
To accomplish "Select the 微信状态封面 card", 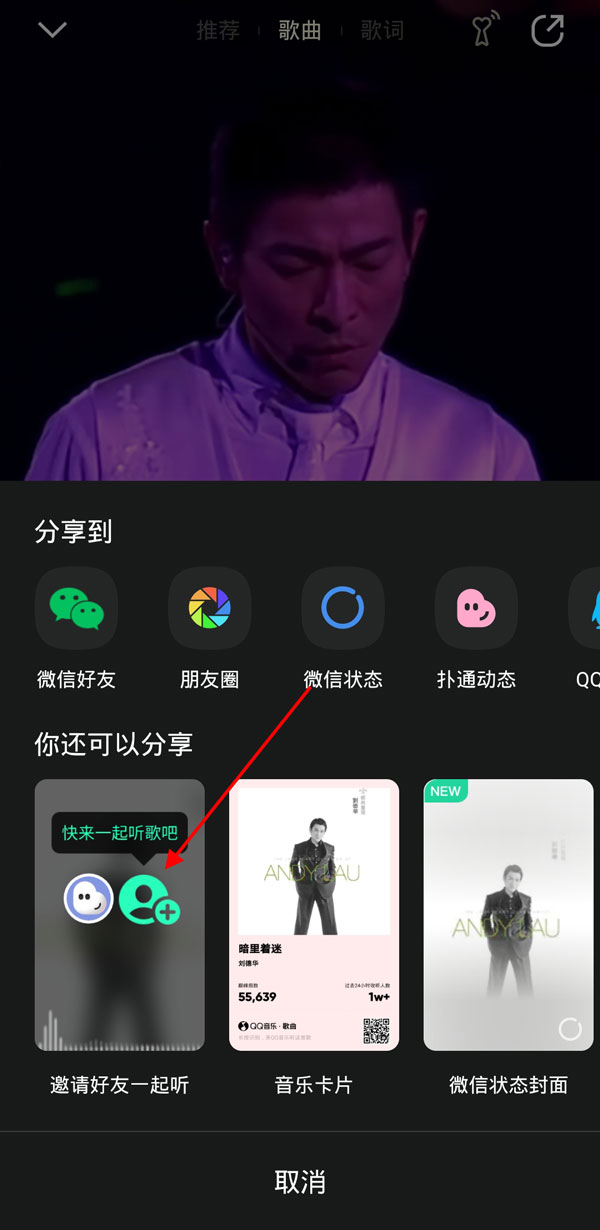I will click(x=508, y=915).
